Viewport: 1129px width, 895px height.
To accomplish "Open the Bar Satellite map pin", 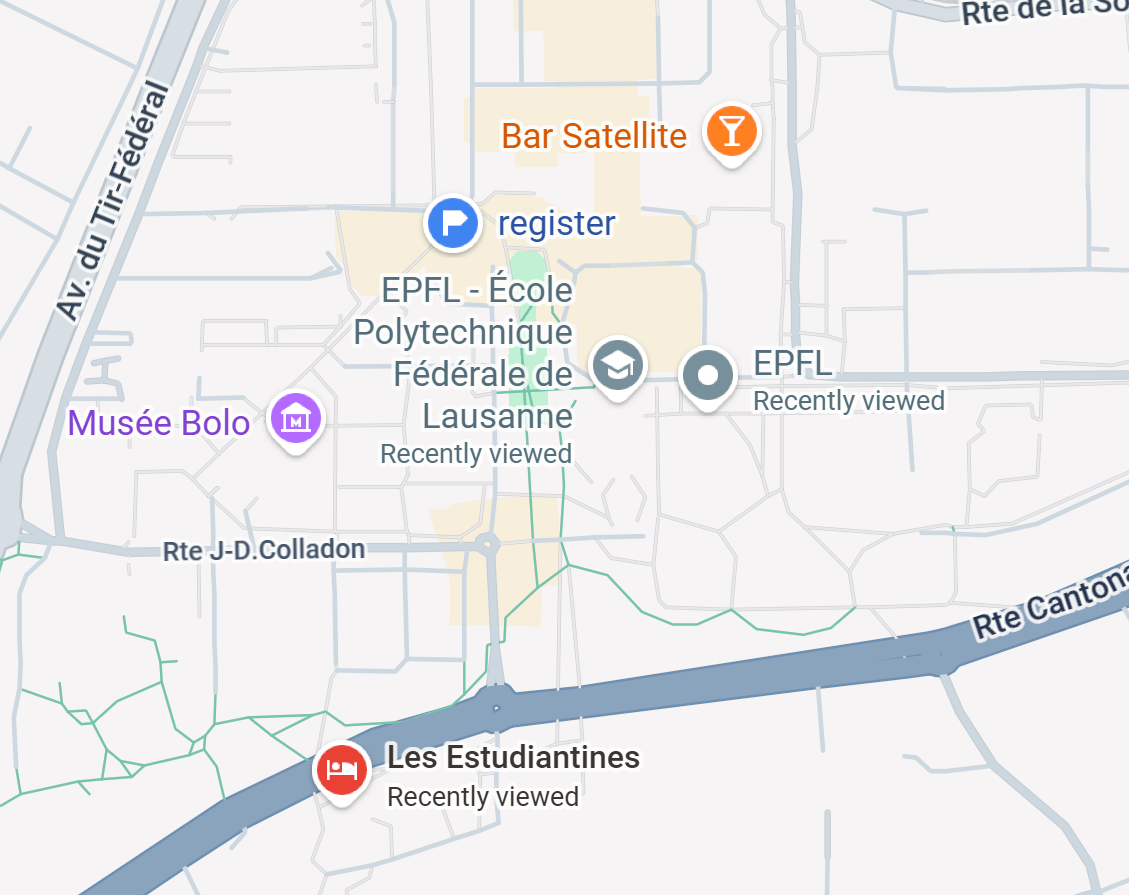I will [732, 131].
